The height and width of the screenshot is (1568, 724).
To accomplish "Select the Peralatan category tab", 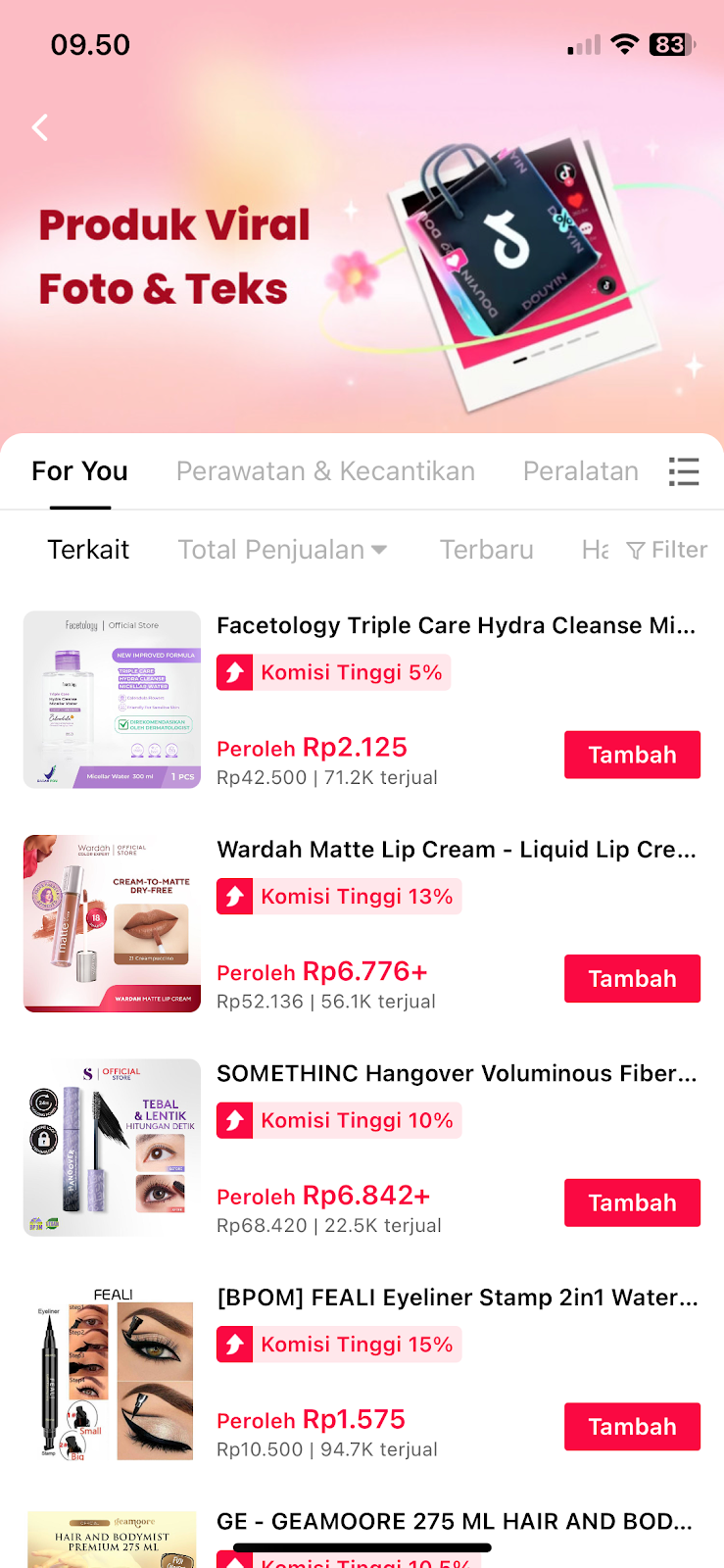I will tap(580, 471).
